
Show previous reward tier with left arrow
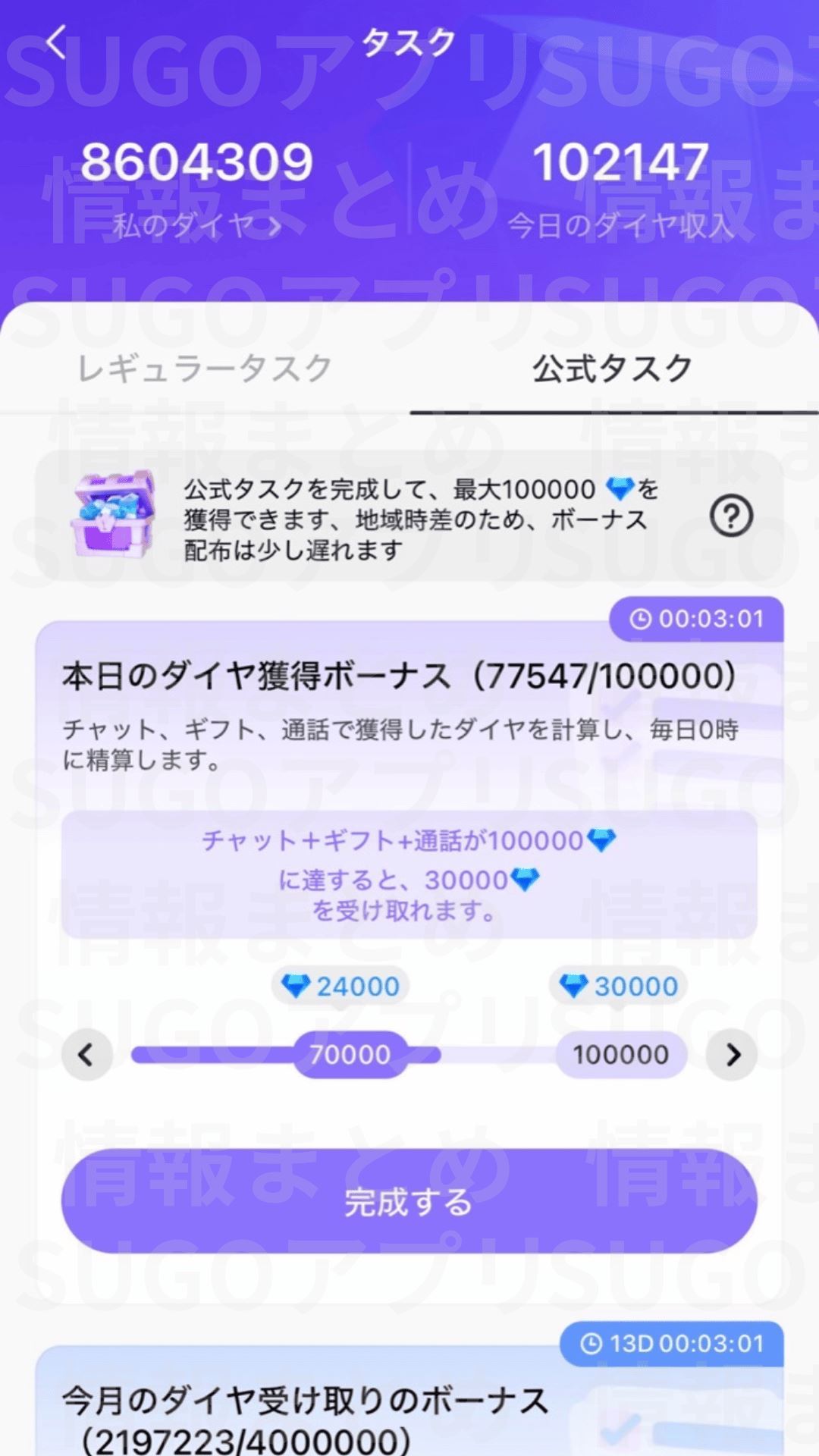(x=86, y=1054)
